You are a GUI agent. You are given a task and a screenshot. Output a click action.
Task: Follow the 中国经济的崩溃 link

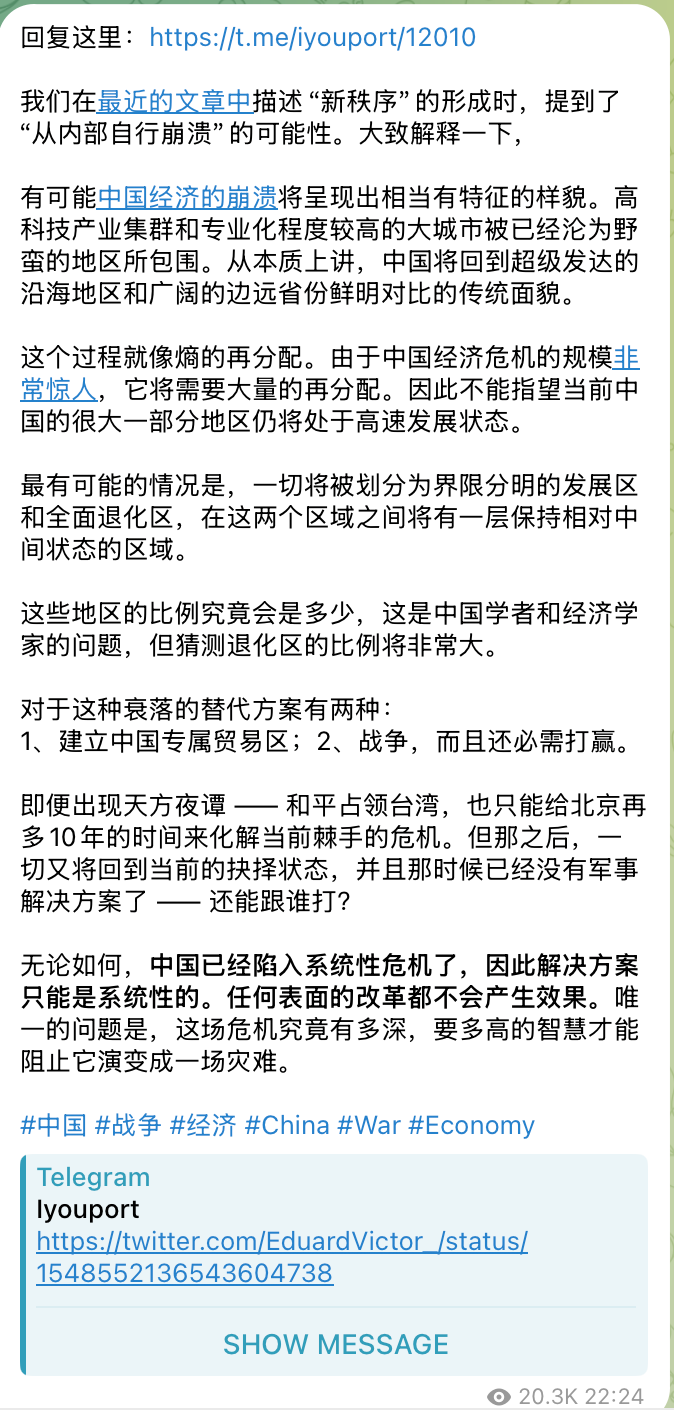click(x=188, y=195)
